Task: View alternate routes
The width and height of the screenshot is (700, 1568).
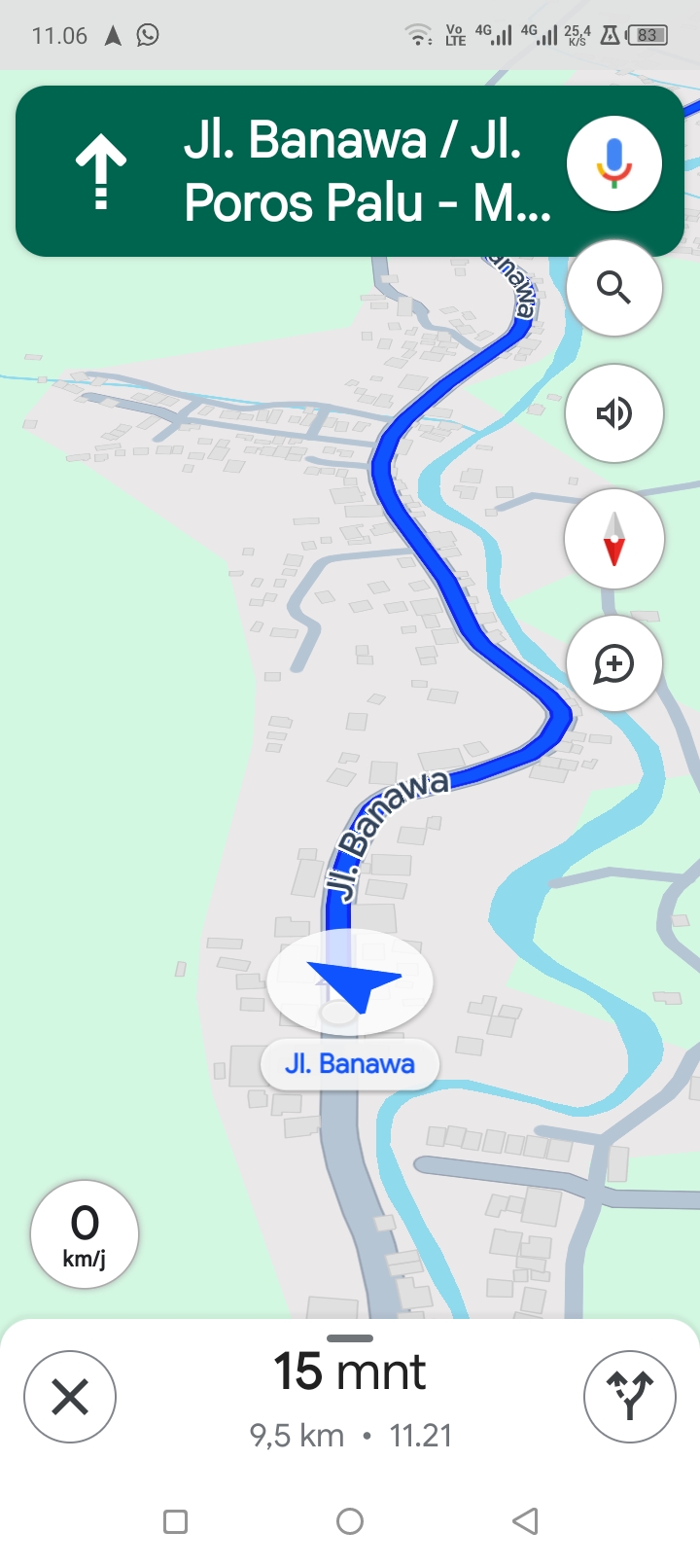Action: point(629,1397)
